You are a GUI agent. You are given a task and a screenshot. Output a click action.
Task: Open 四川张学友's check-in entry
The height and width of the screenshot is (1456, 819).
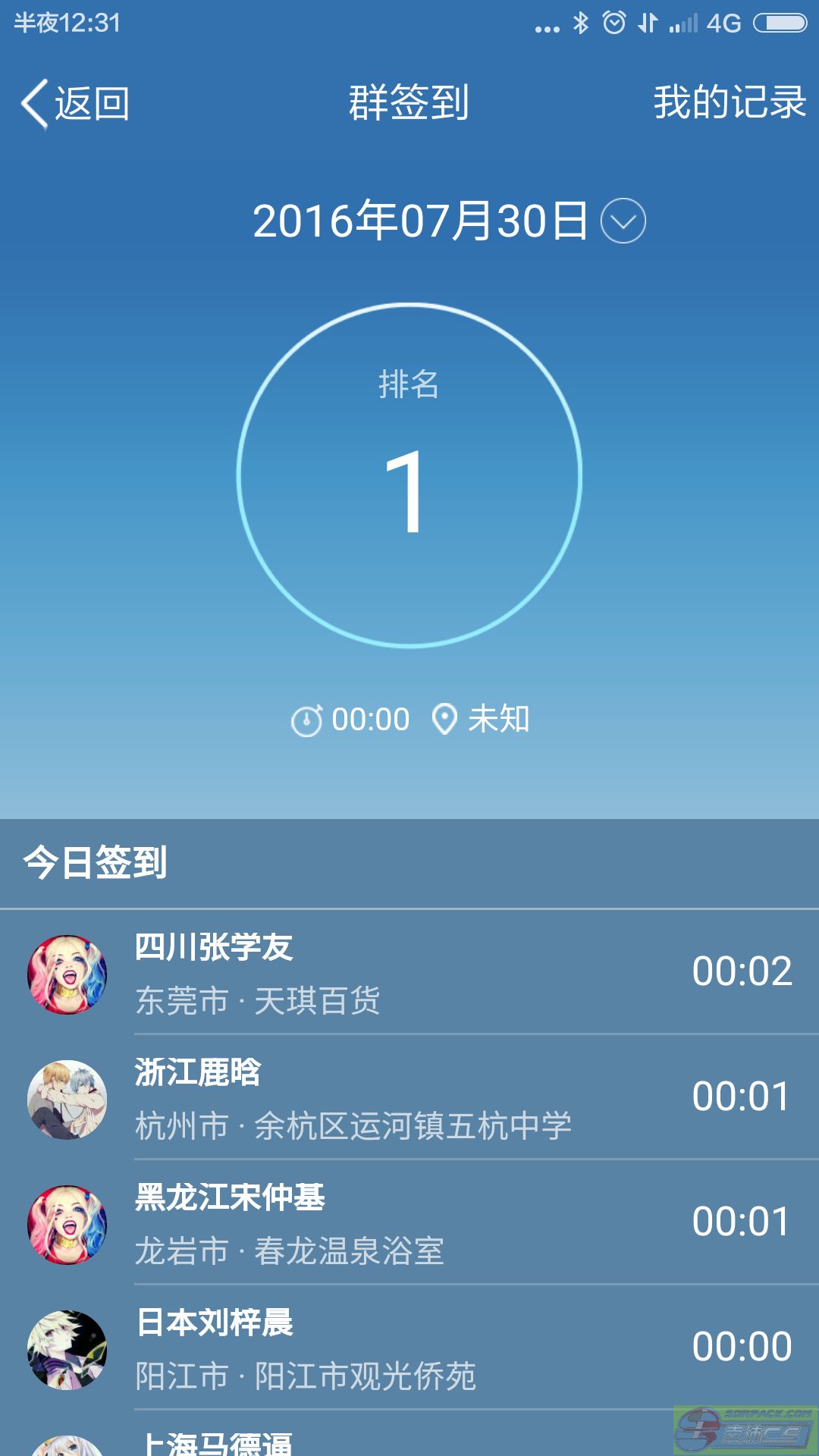click(x=409, y=973)
